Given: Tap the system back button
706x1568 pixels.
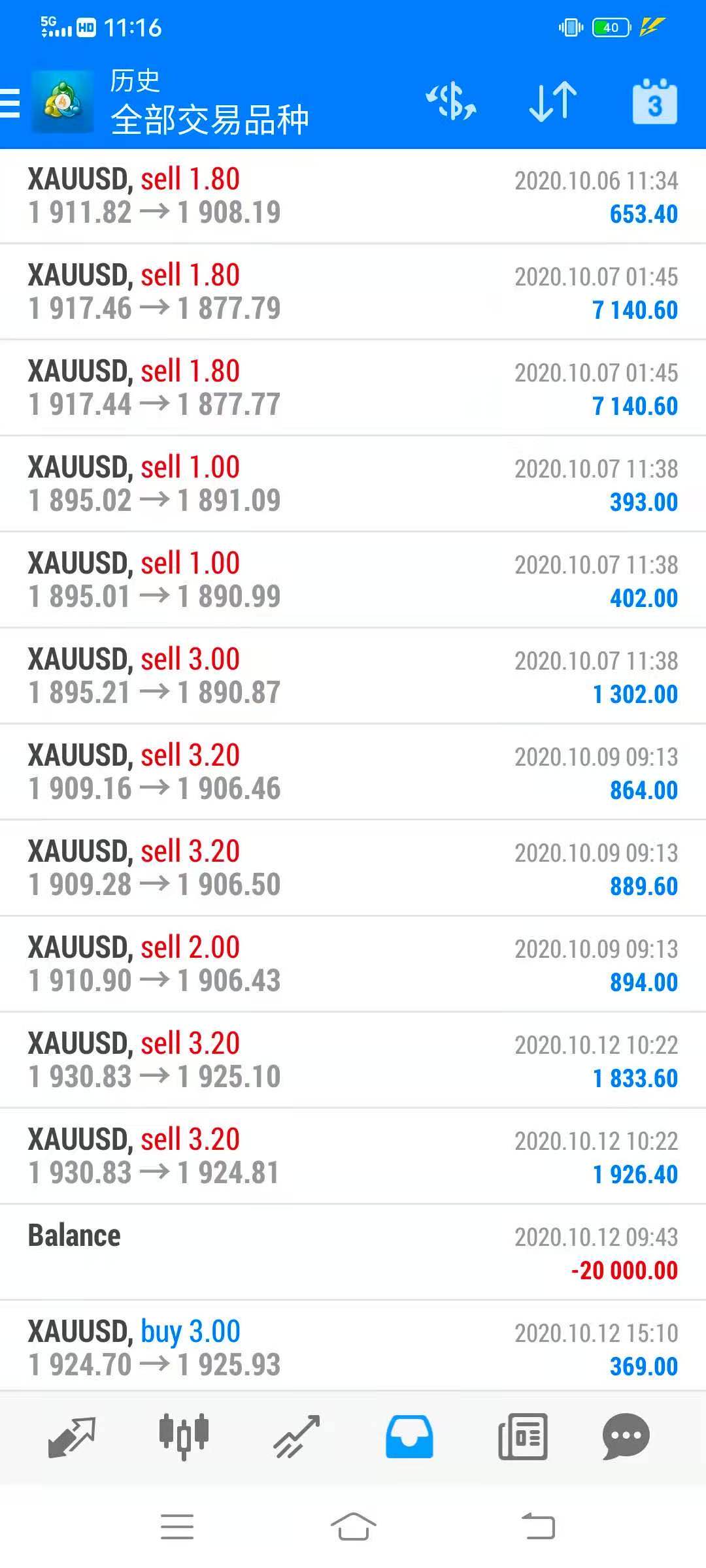Looking at the screenshot, I should (538, 1527).
